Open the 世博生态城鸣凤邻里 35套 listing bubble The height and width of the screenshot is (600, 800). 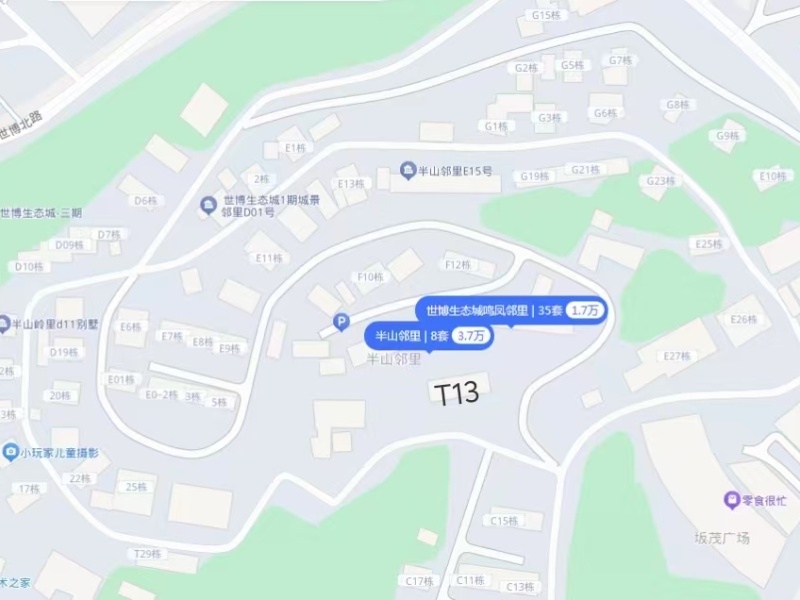click(513, 310)
